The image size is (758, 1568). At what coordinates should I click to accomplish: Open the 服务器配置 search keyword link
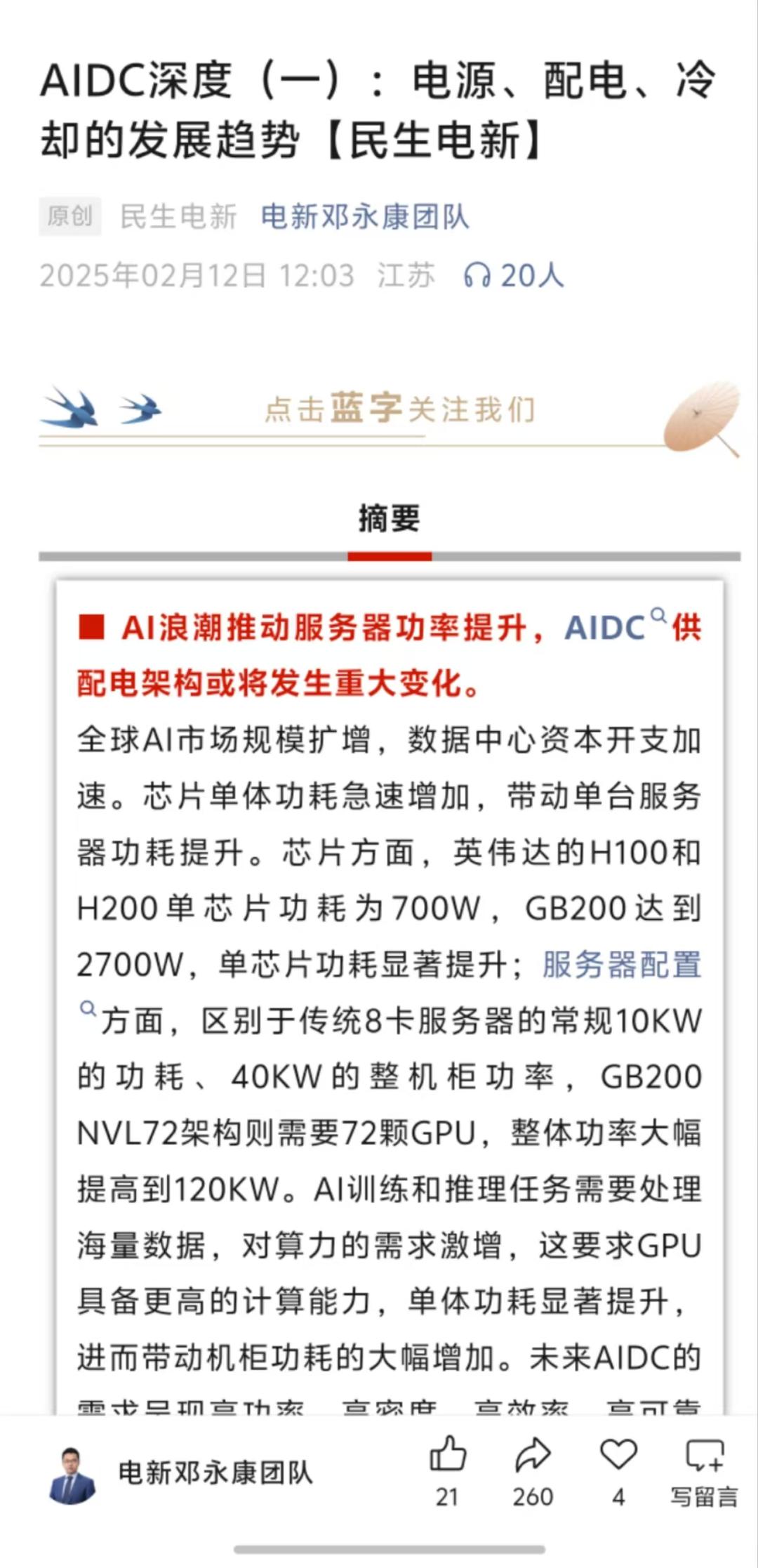click(x=621, y=964)
